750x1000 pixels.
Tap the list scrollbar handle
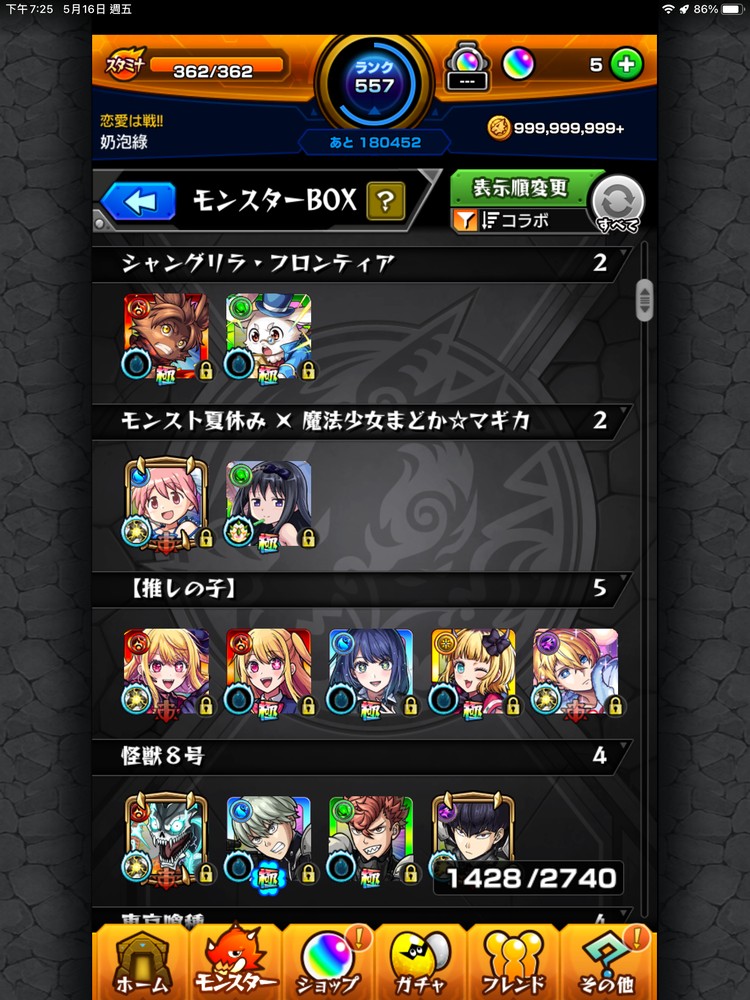coord(645,300)
